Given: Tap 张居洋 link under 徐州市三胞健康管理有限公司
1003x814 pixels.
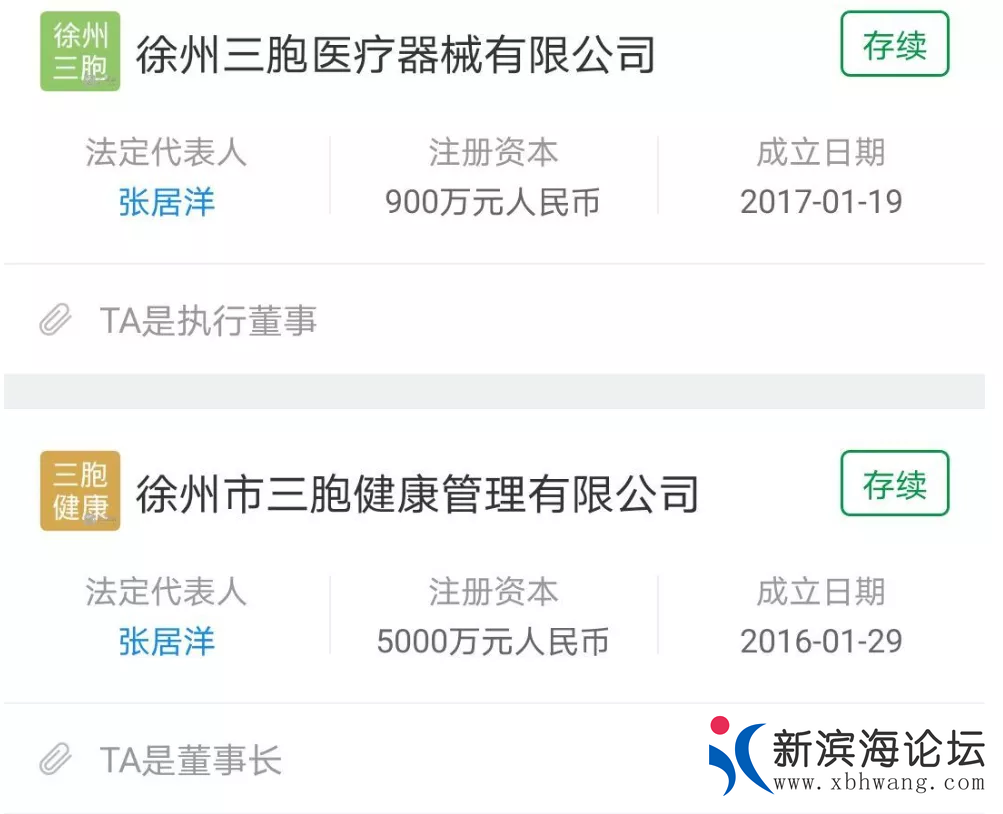Looking at the screenshot, I should [166, 641].
